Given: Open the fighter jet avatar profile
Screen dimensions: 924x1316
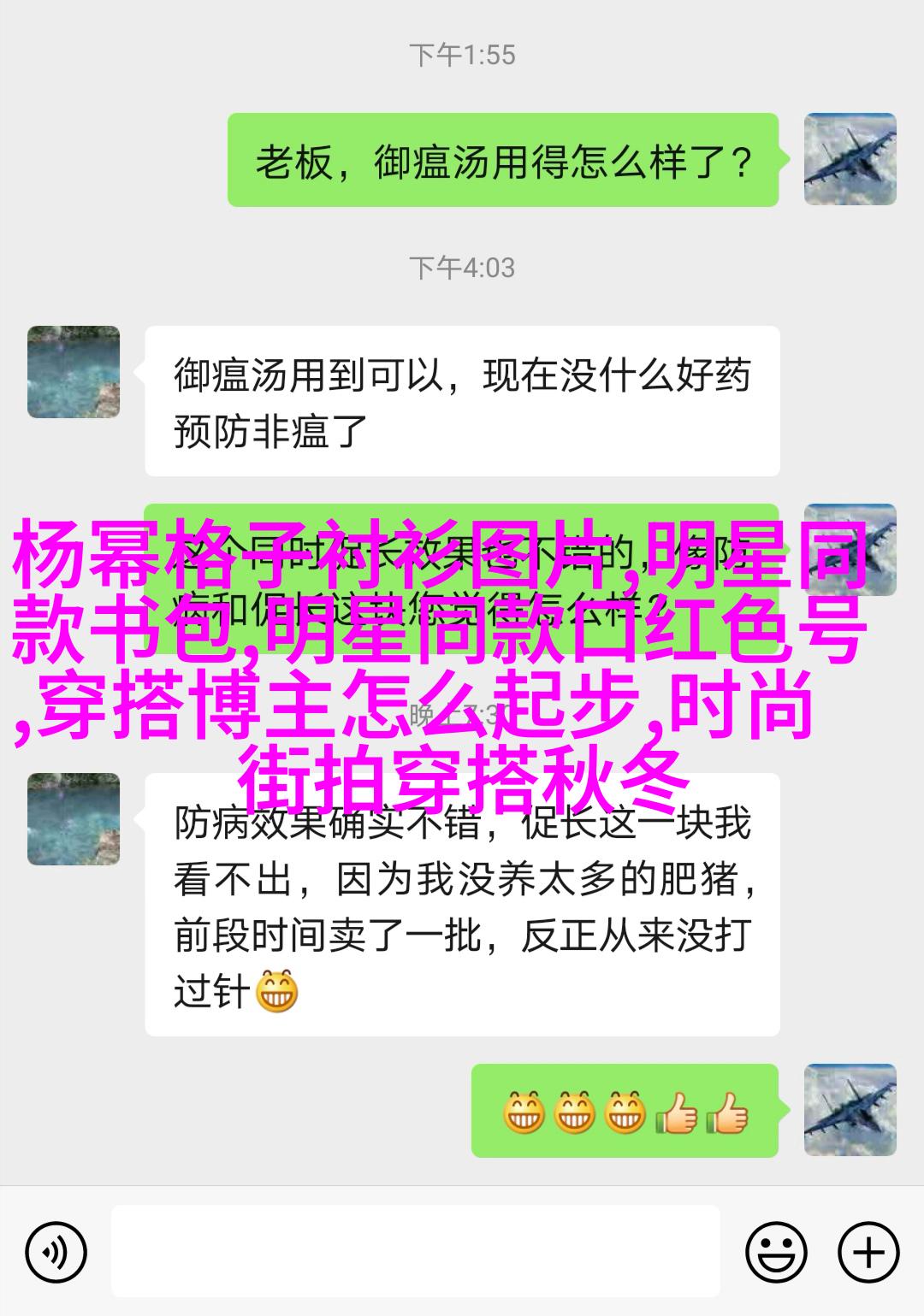Looking at the screenshot, I should 850,160.
